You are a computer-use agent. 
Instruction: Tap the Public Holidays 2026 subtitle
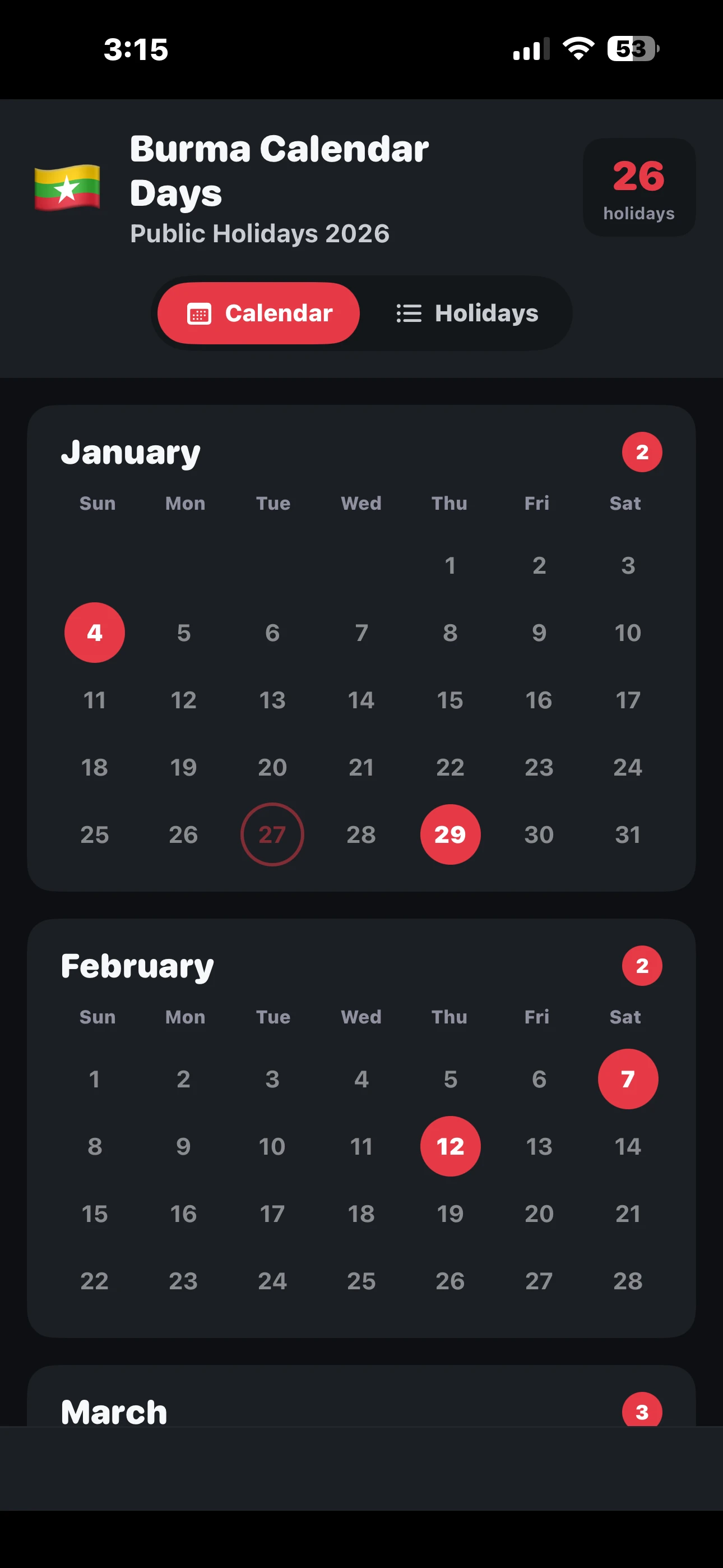(260, 233)
